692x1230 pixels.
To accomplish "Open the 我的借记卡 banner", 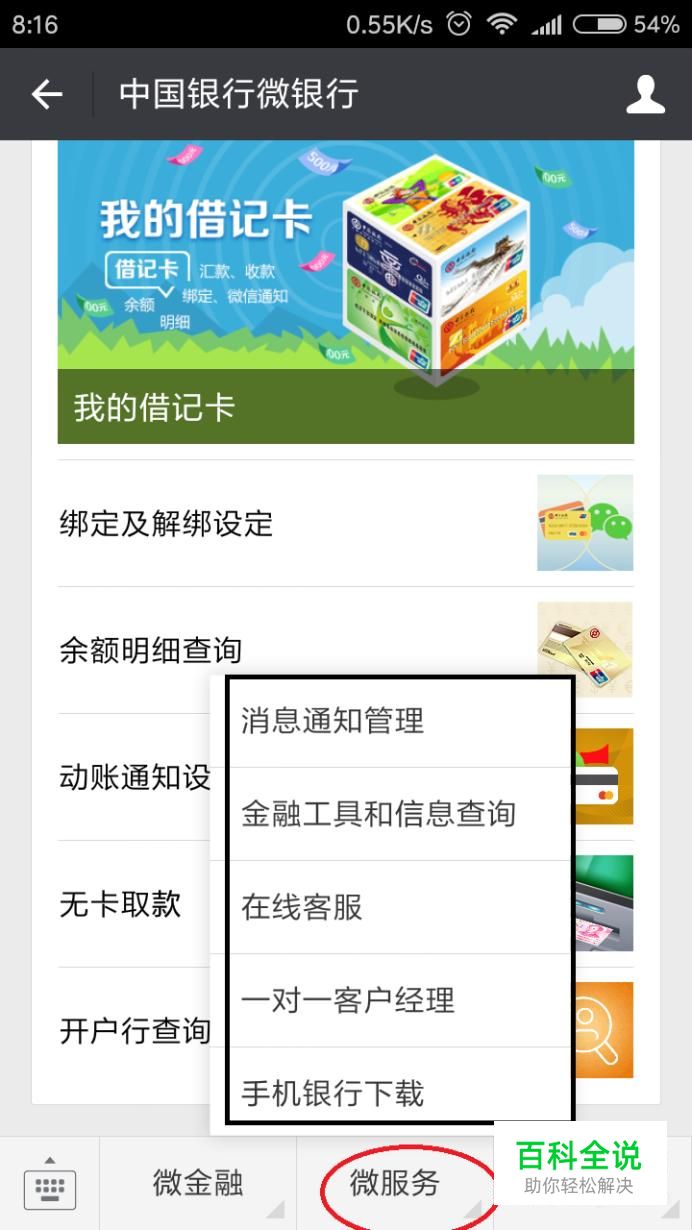I will (345, 292).
